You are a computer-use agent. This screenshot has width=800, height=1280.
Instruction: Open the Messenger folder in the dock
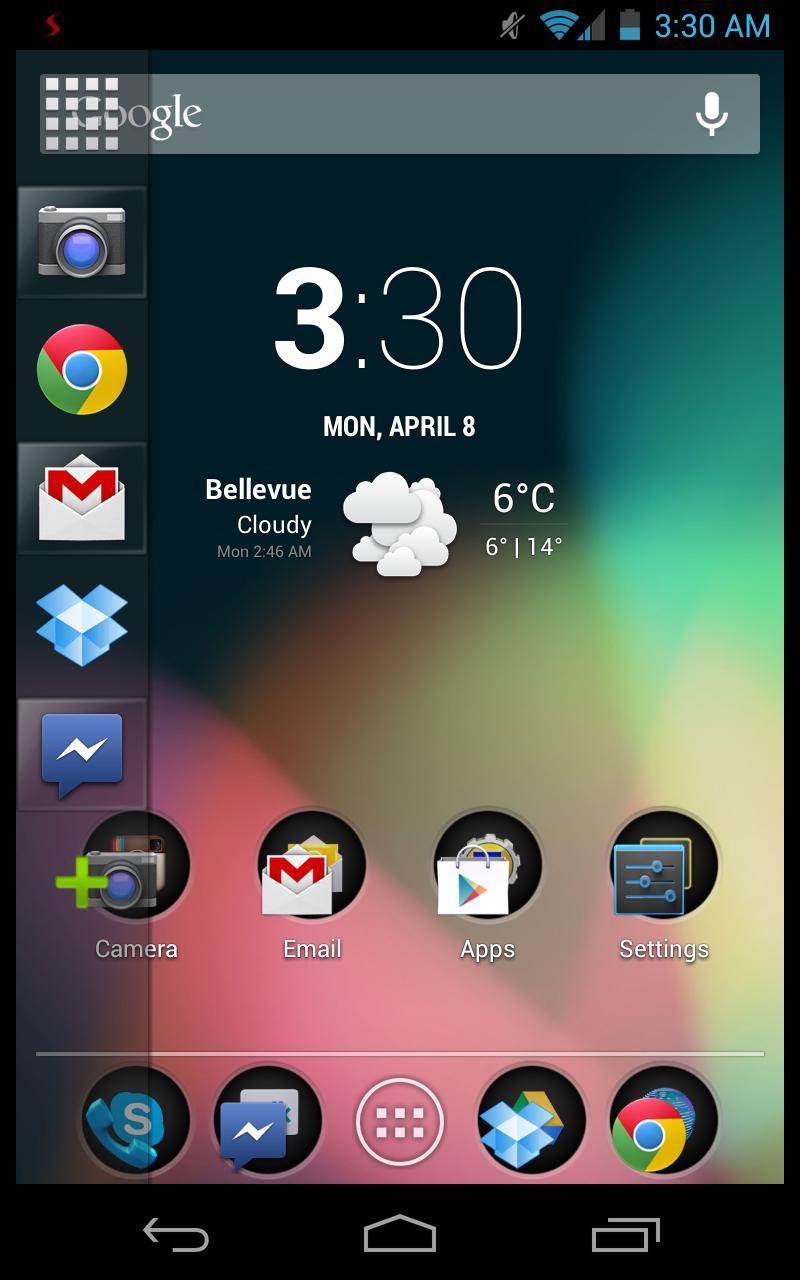[x=268, y=1122]
